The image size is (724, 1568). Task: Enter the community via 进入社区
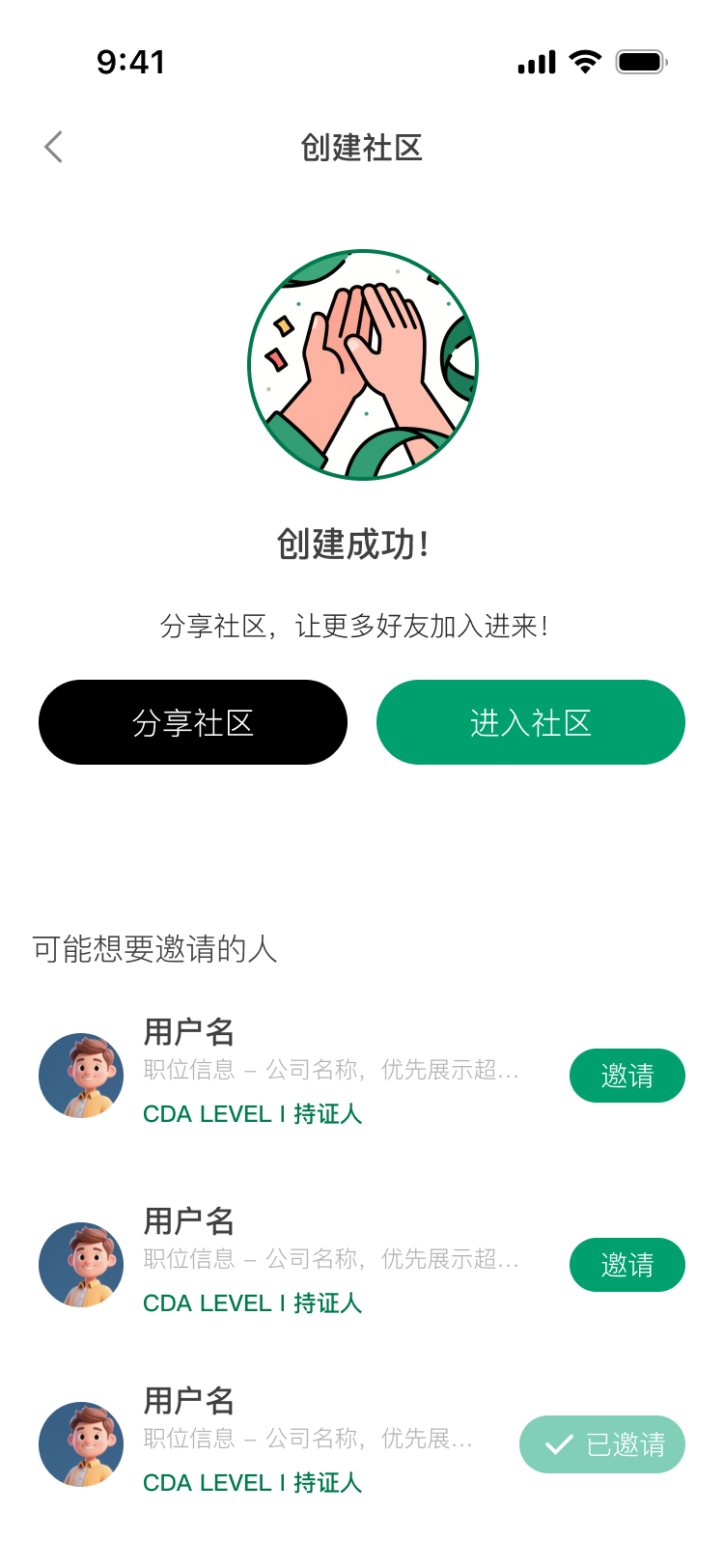(x=530, y=722)
